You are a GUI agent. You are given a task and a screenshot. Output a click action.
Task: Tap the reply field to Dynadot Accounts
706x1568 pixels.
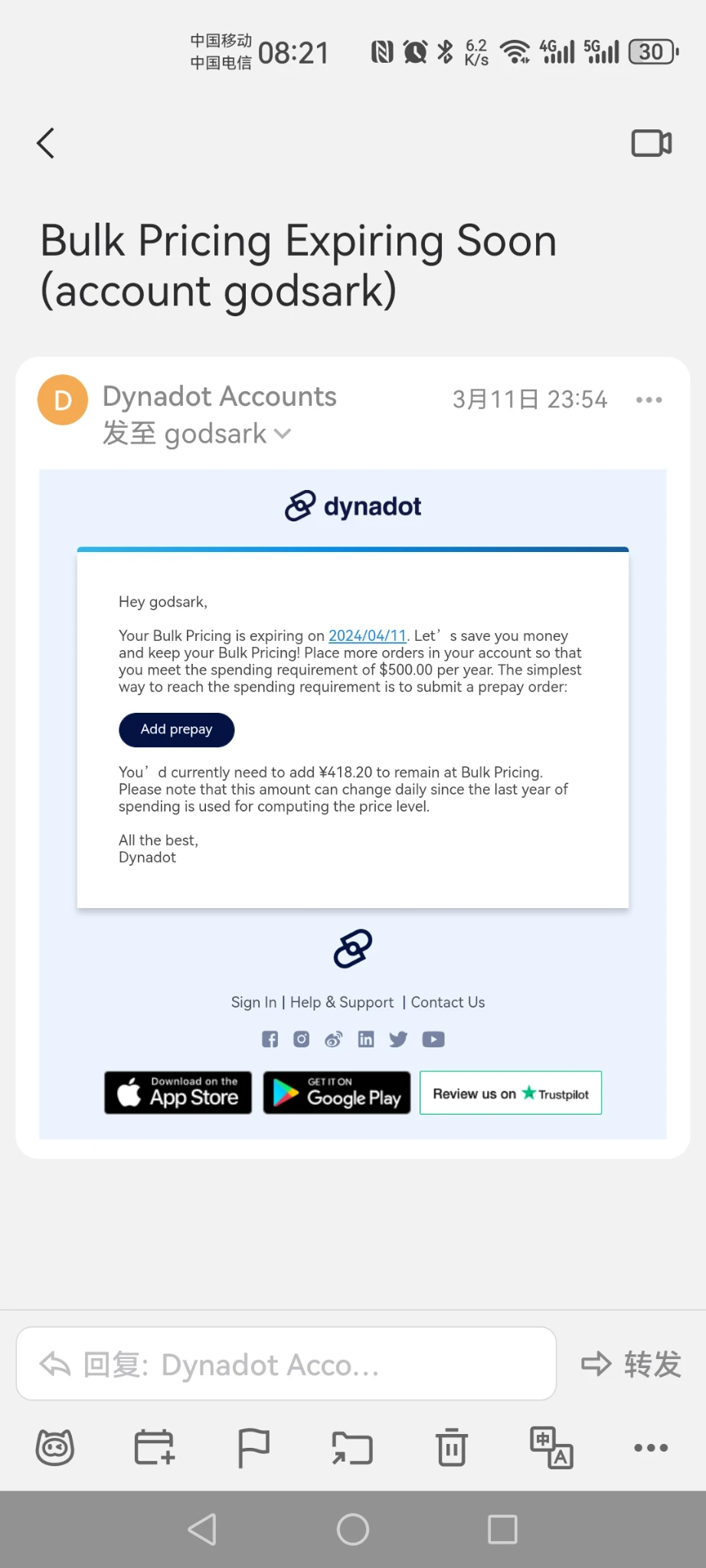pyautogui.click(x=286, y=1364)
